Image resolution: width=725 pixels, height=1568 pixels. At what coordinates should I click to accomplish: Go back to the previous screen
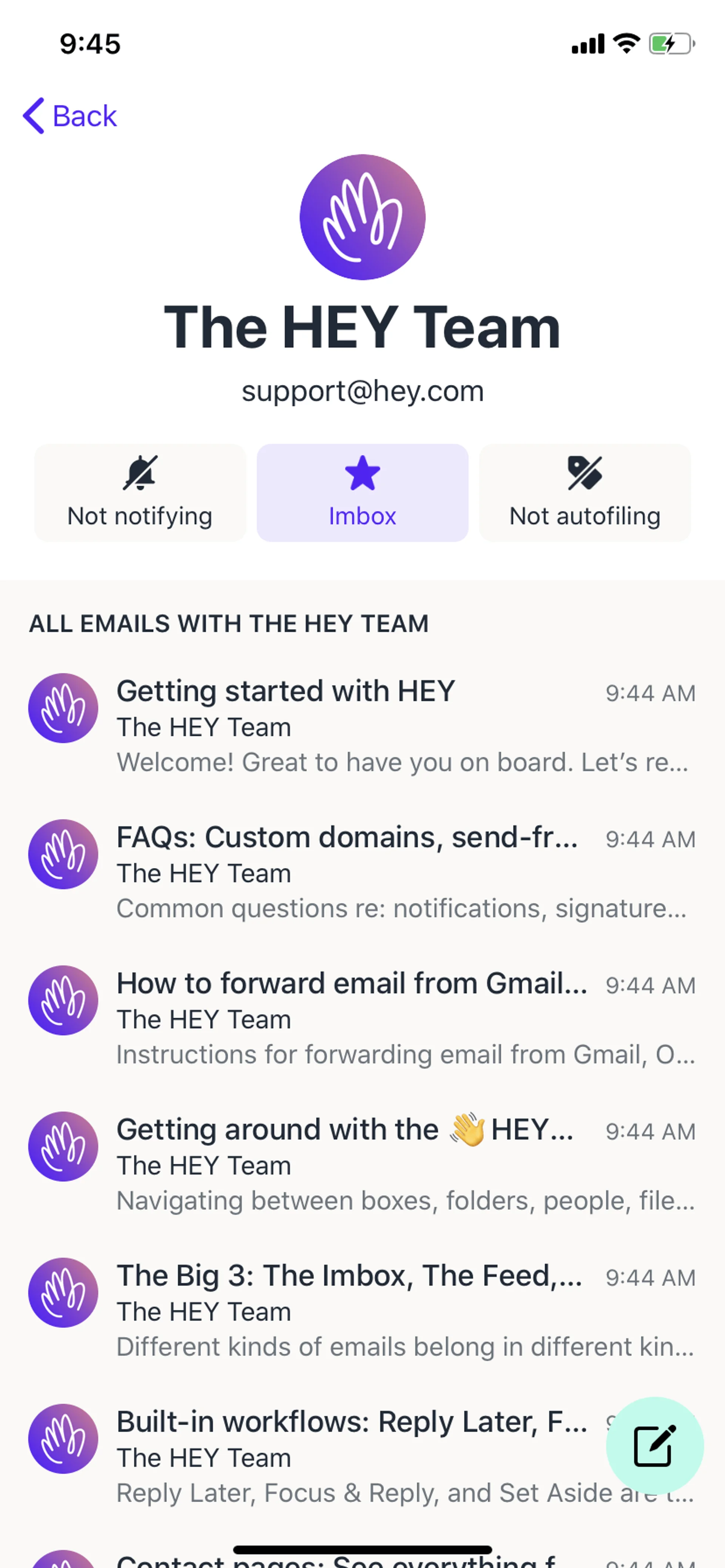(x=70, y=115)
